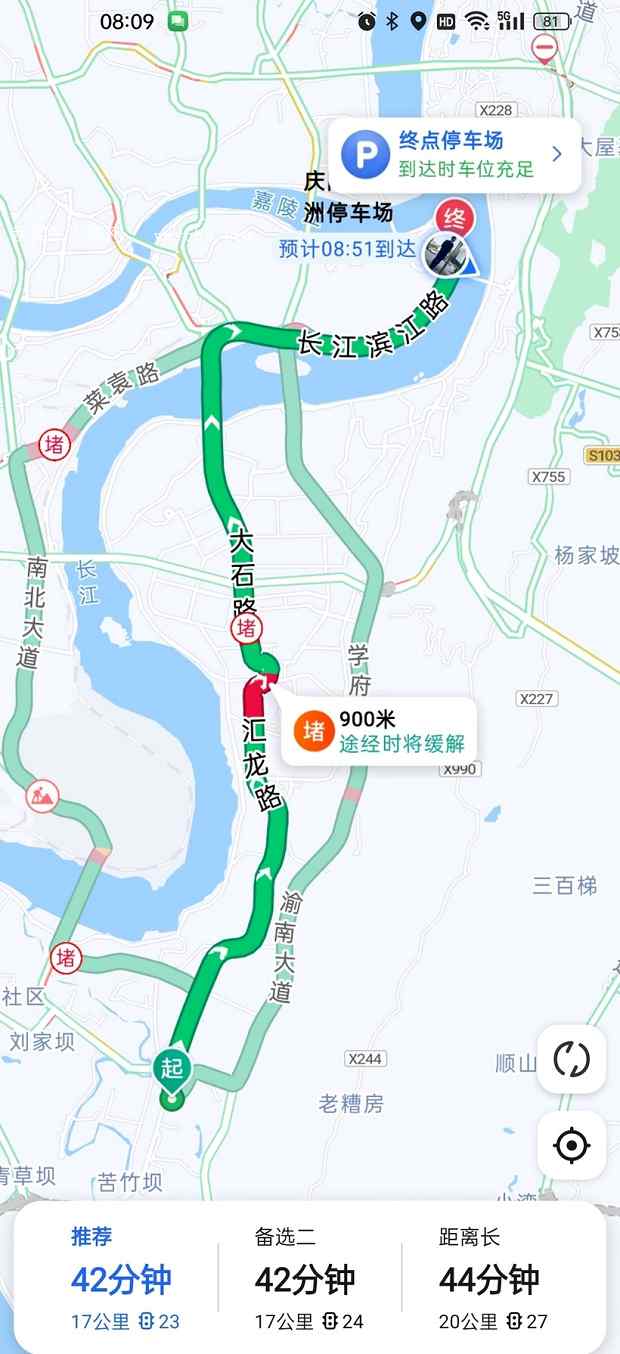Screen dimensions: 620x1354
Task: Tap the 起 starting point marker
Action: (x=172, y=1068)
